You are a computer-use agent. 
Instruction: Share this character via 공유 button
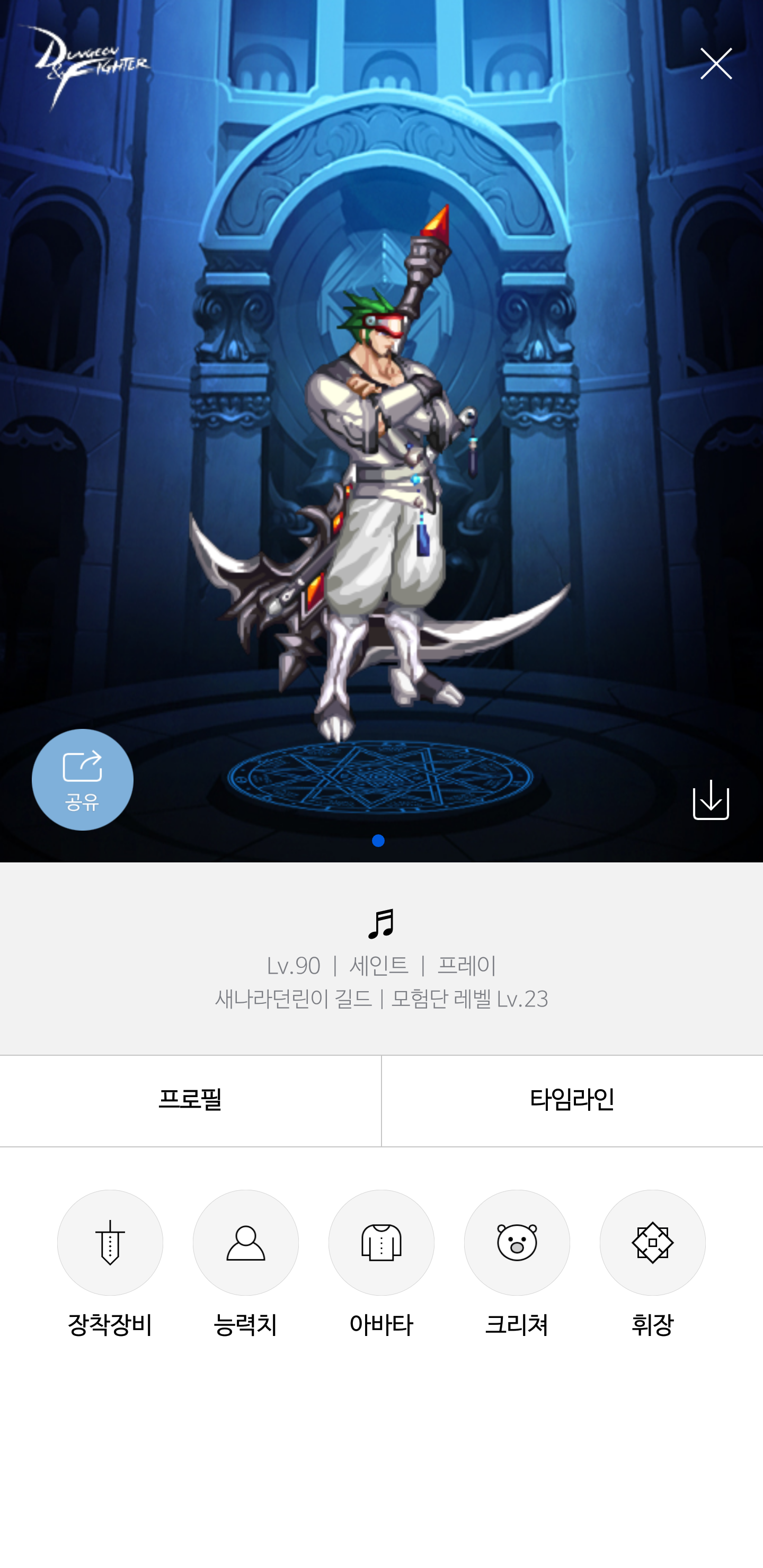tap(82, 779)
